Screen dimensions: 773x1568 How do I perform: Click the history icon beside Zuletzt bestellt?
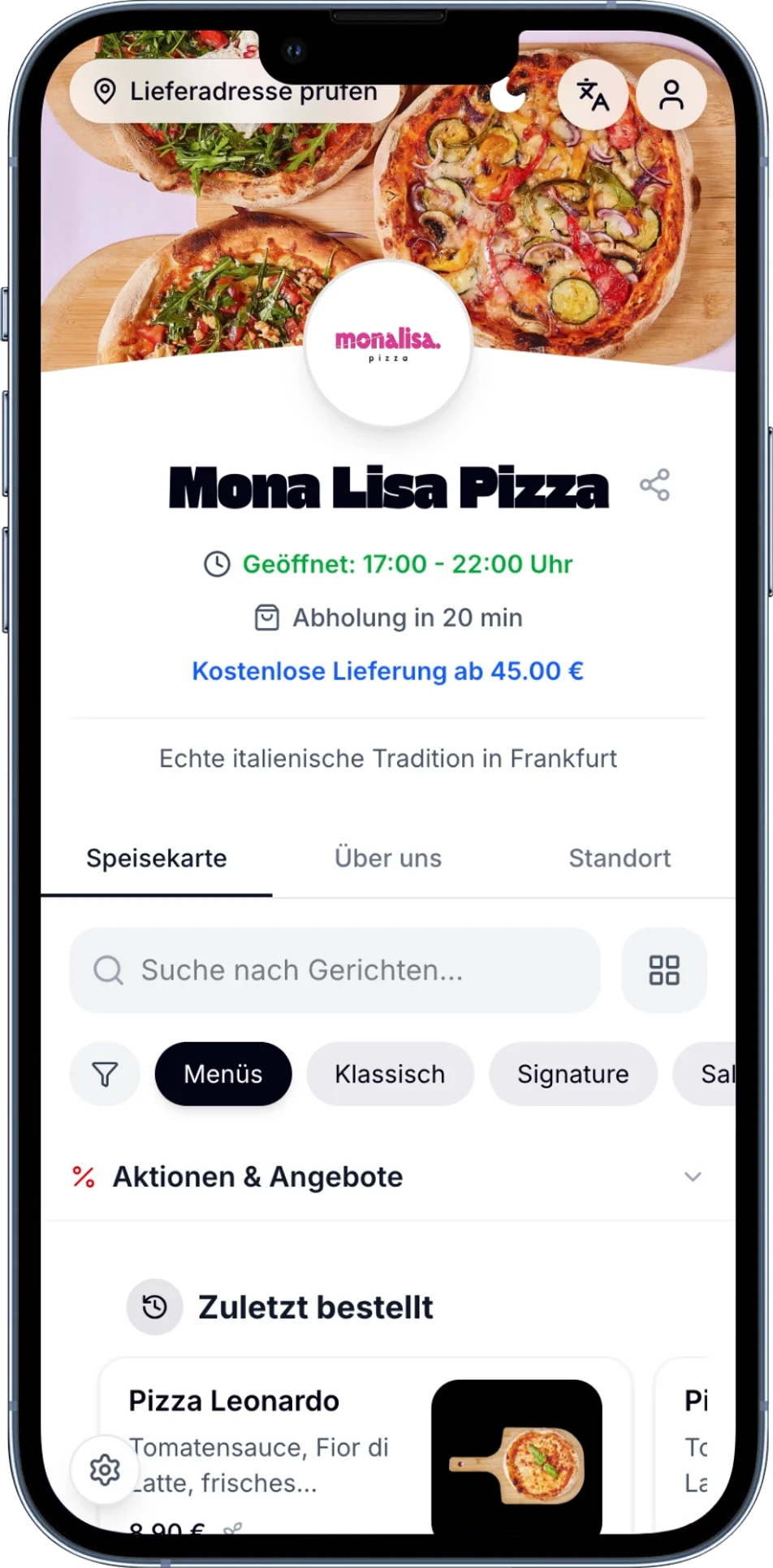[x=153, y=1307]
